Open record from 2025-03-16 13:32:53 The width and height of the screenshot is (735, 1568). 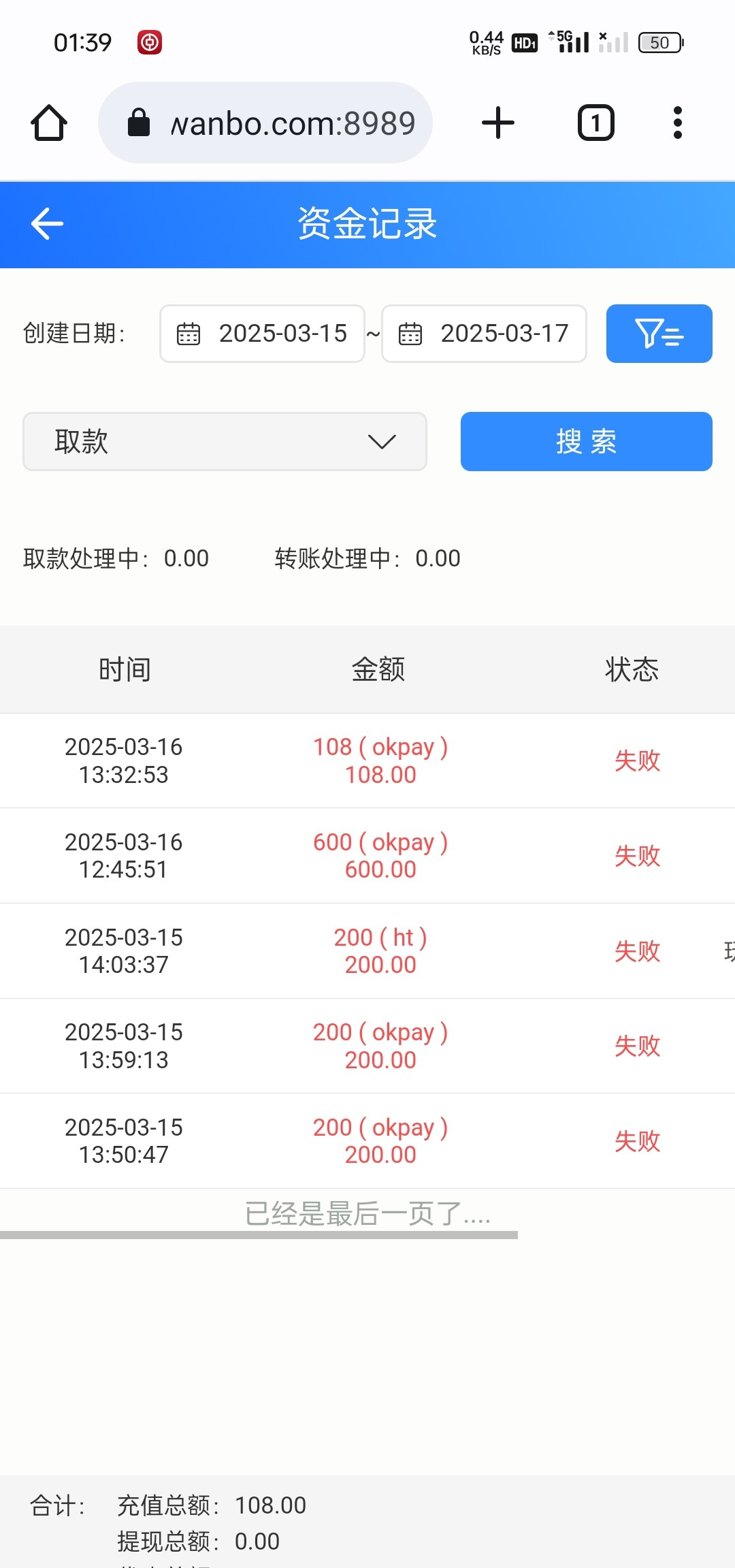tap(367, 761)
